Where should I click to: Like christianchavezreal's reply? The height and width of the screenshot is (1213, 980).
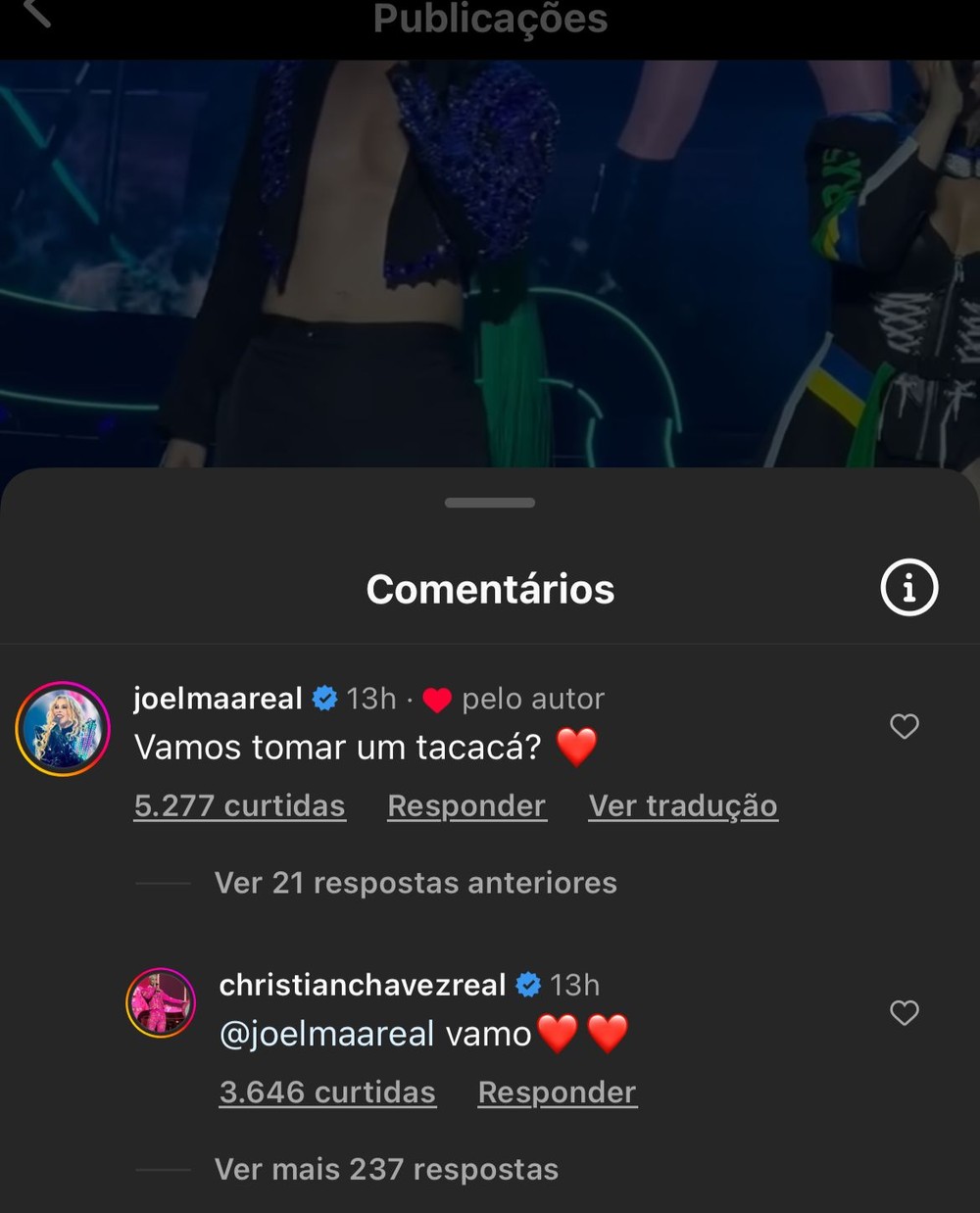click(904, 1012)
